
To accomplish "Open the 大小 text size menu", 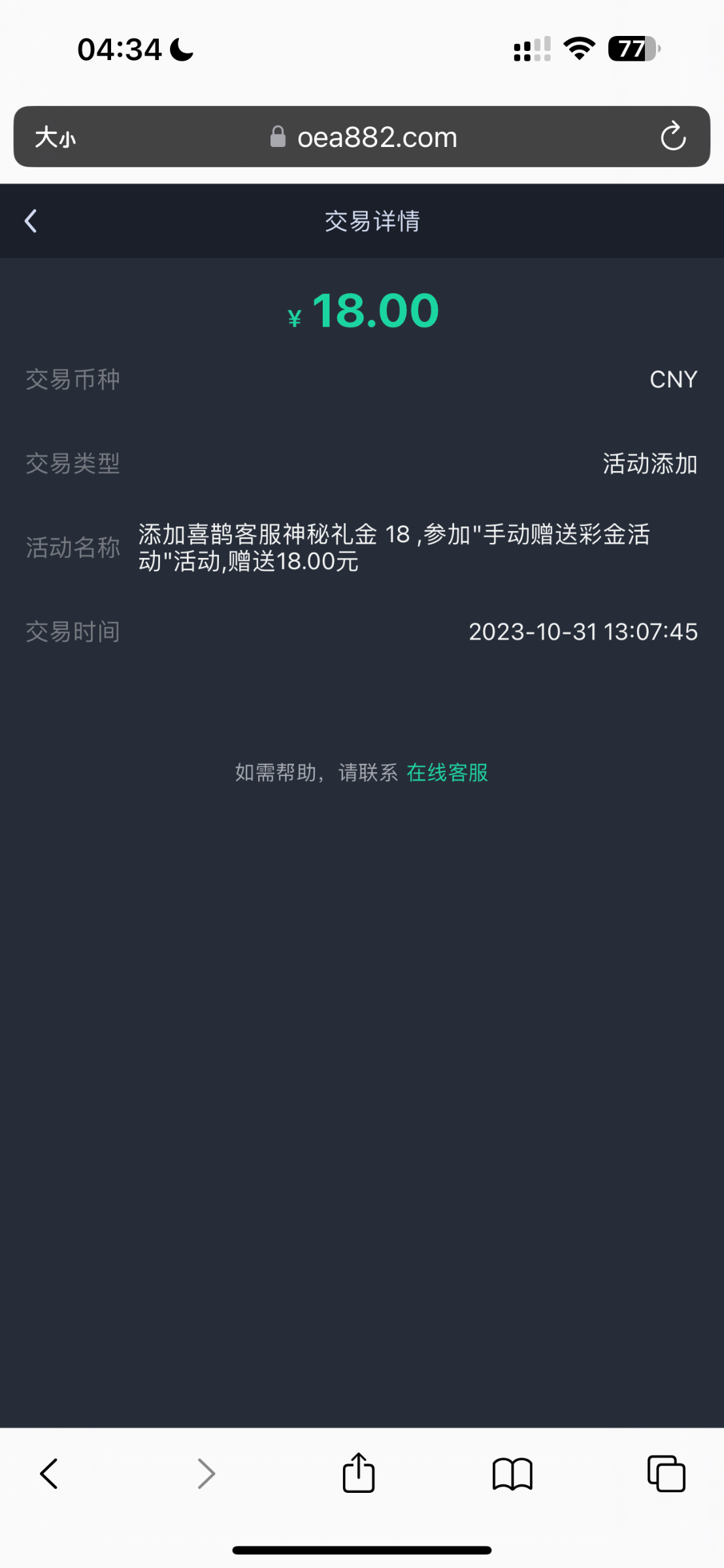I will (x=56, y=137).
